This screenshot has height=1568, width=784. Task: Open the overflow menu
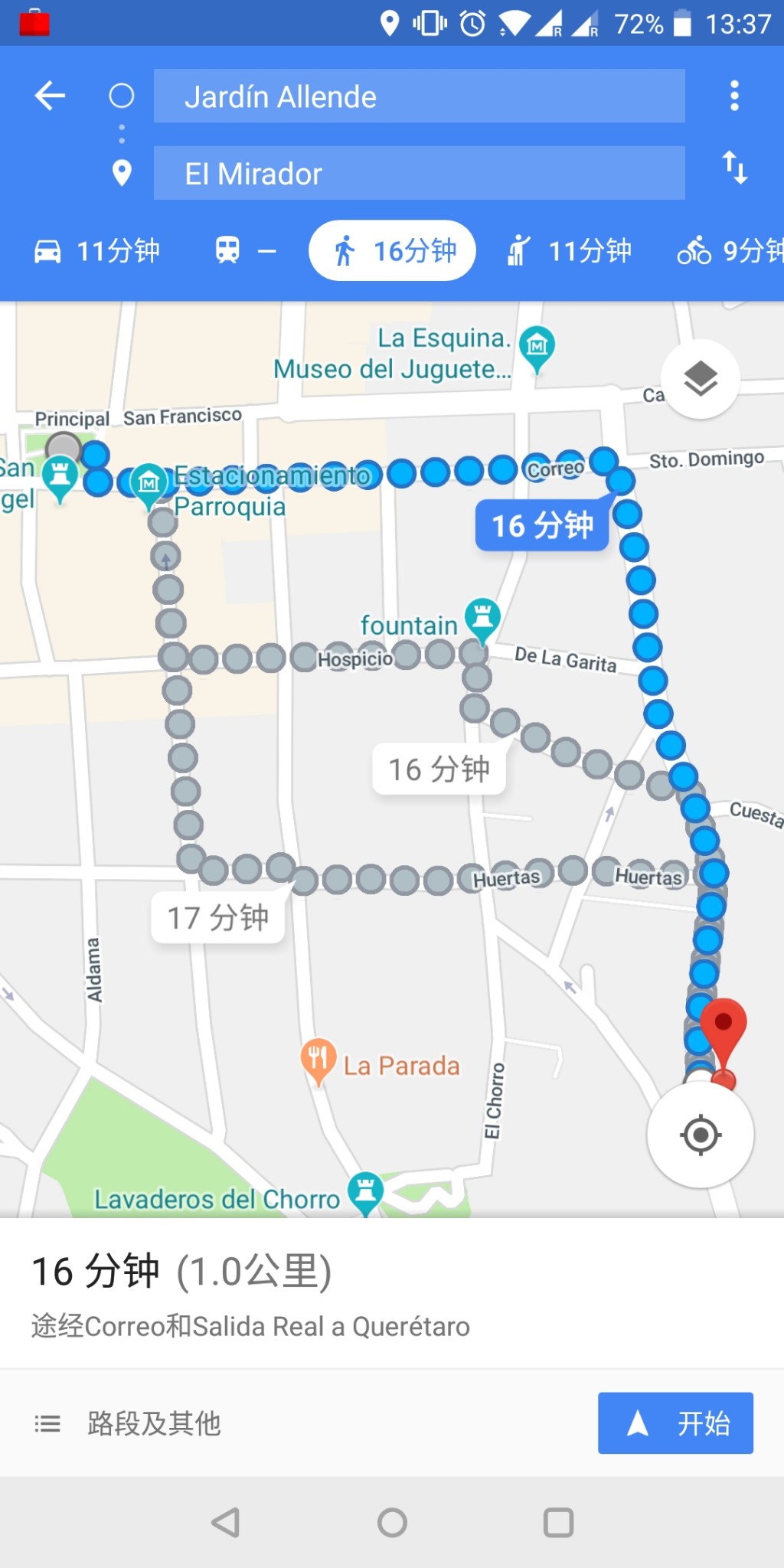coord(733,96)
